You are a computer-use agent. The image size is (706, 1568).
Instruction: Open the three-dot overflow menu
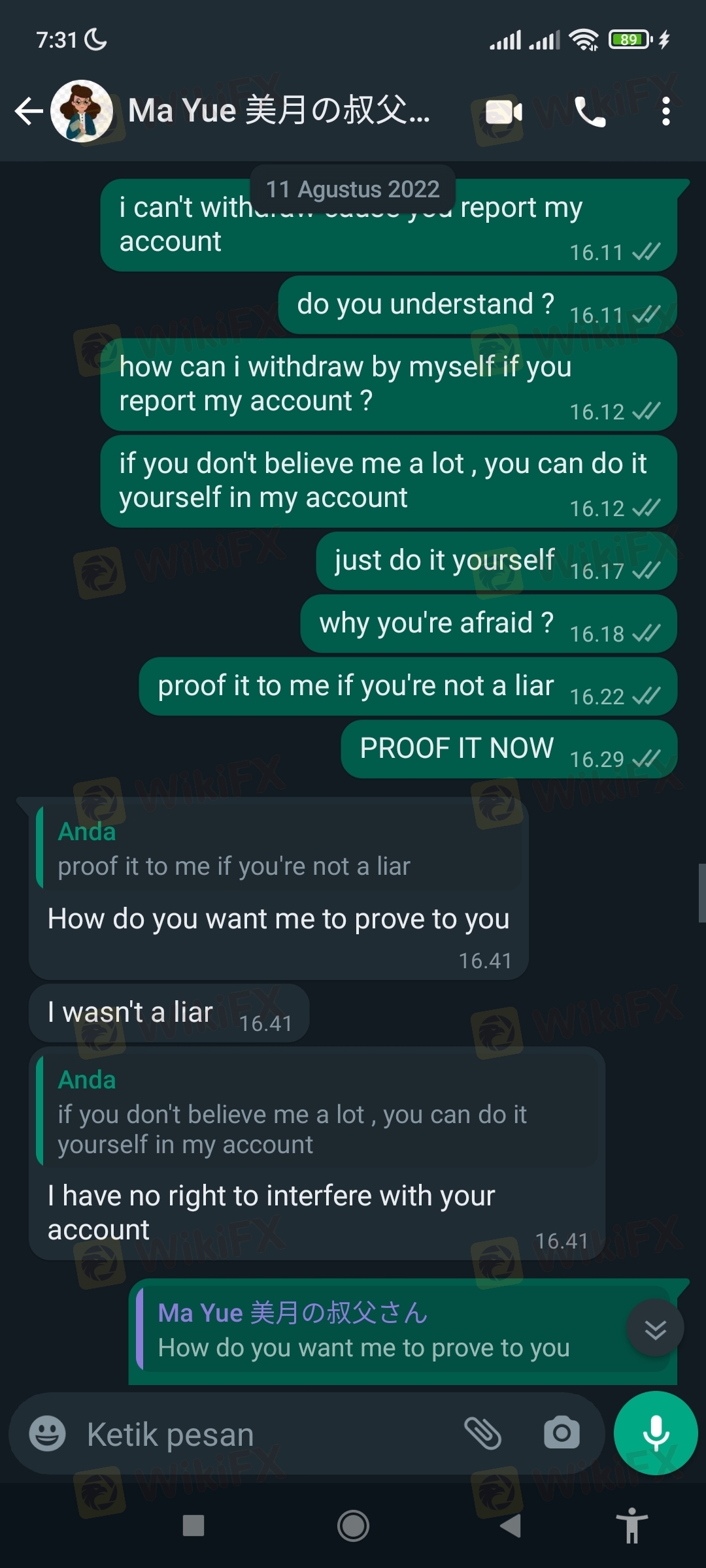(x=665, y=112)
